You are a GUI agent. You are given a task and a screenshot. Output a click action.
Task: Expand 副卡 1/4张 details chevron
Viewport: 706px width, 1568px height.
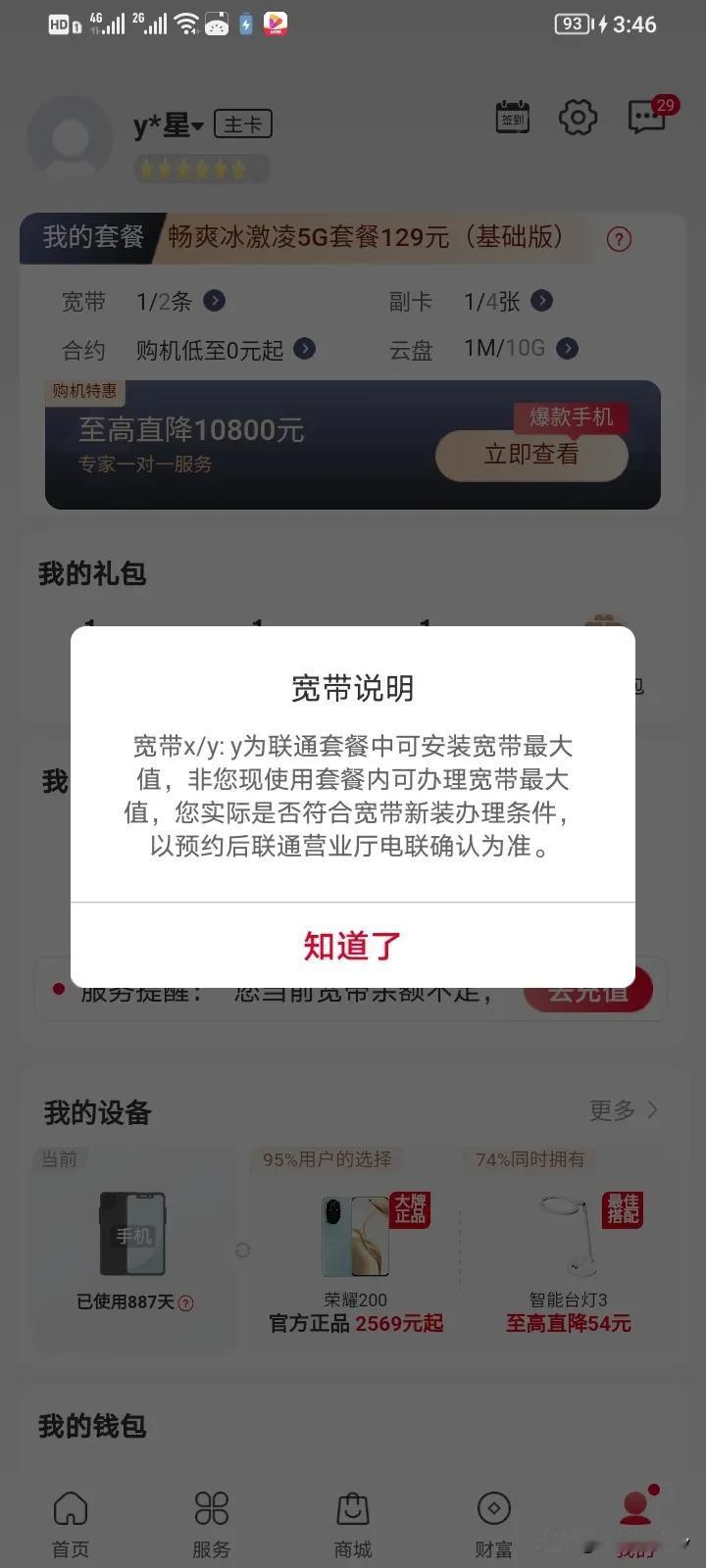click(542, 302)
